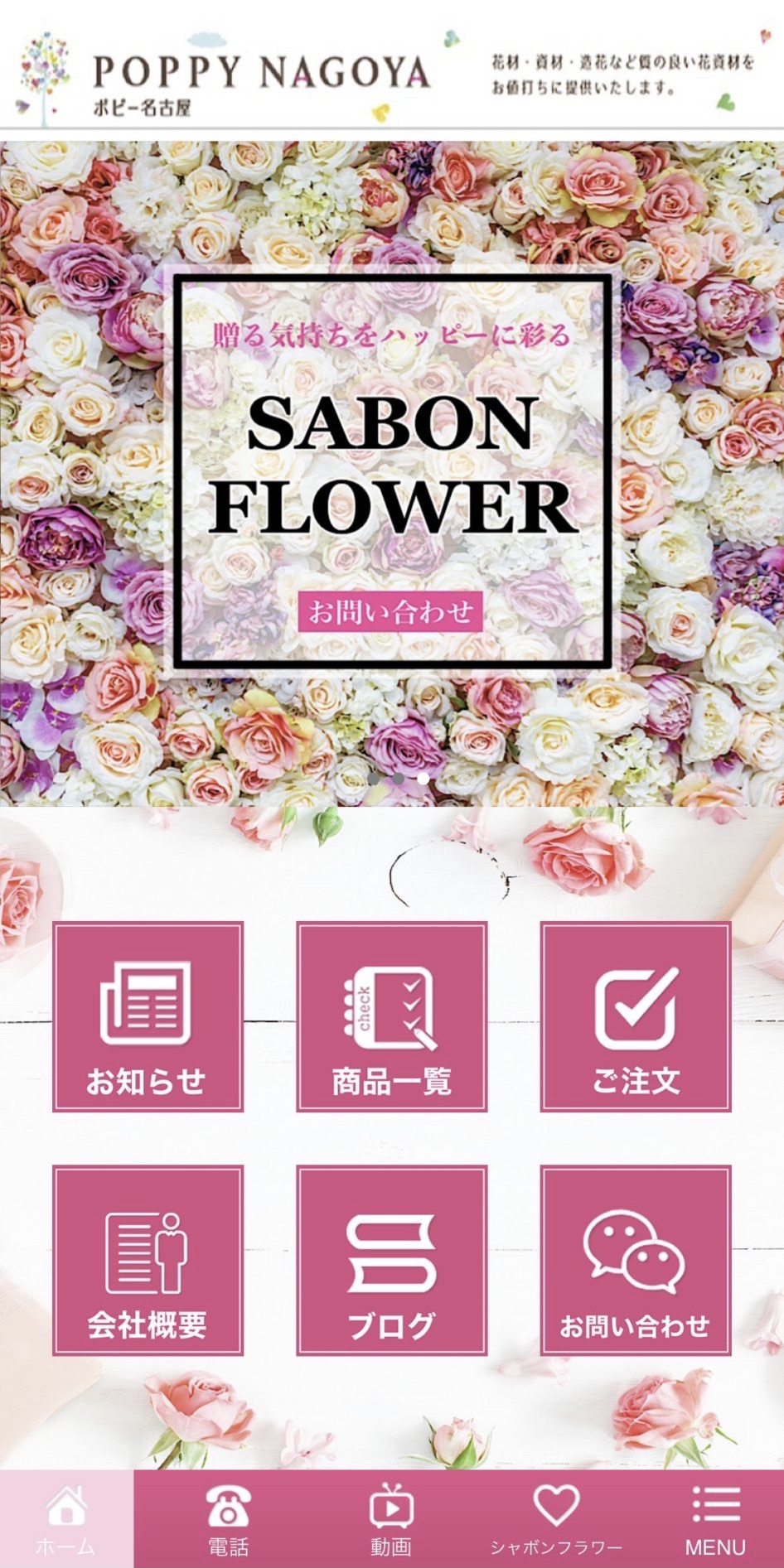Image resolution: width=784 pixels, height=1568 pixels.
Task: Open the MENU list
Action: (x=714, y=1519)
